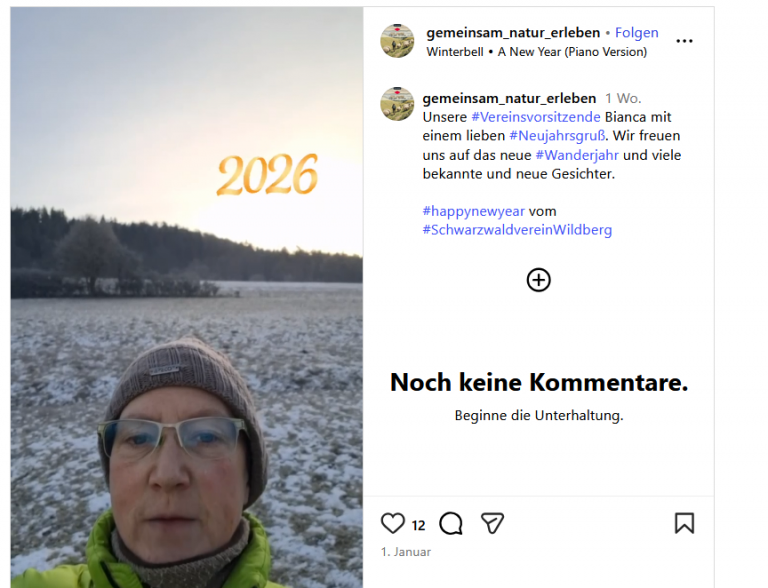Follow gemeinsam_natur_erleben via Folgen
768x588 pixels.
636,33
